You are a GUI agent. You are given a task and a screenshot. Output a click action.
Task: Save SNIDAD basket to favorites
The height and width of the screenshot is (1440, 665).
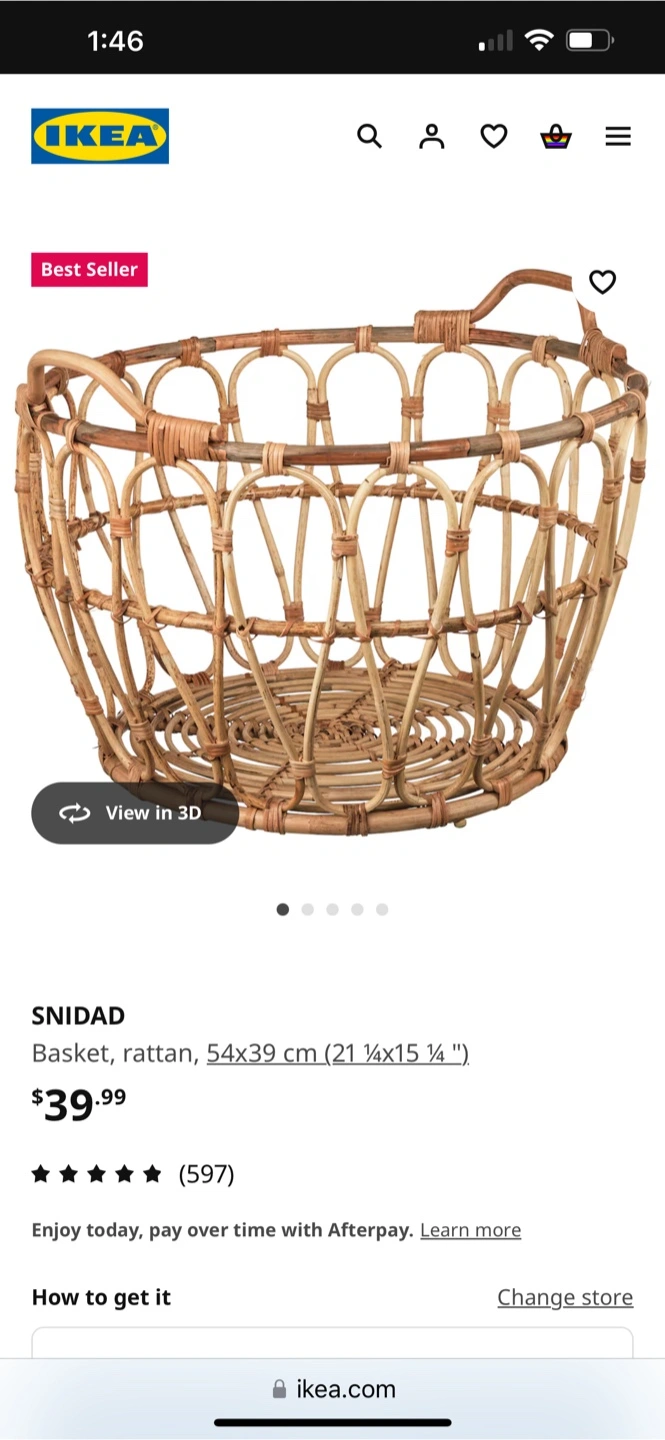click(x=602, y=282)
